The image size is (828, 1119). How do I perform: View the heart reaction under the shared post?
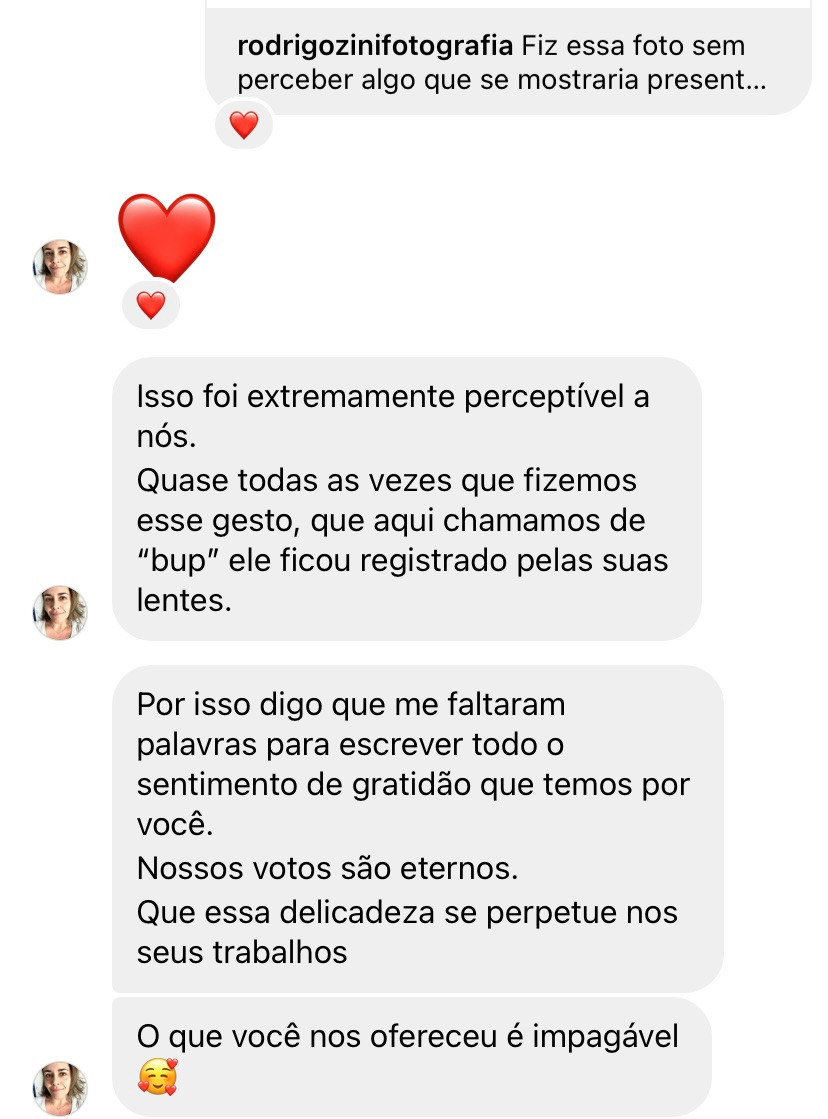click(244, 125)
